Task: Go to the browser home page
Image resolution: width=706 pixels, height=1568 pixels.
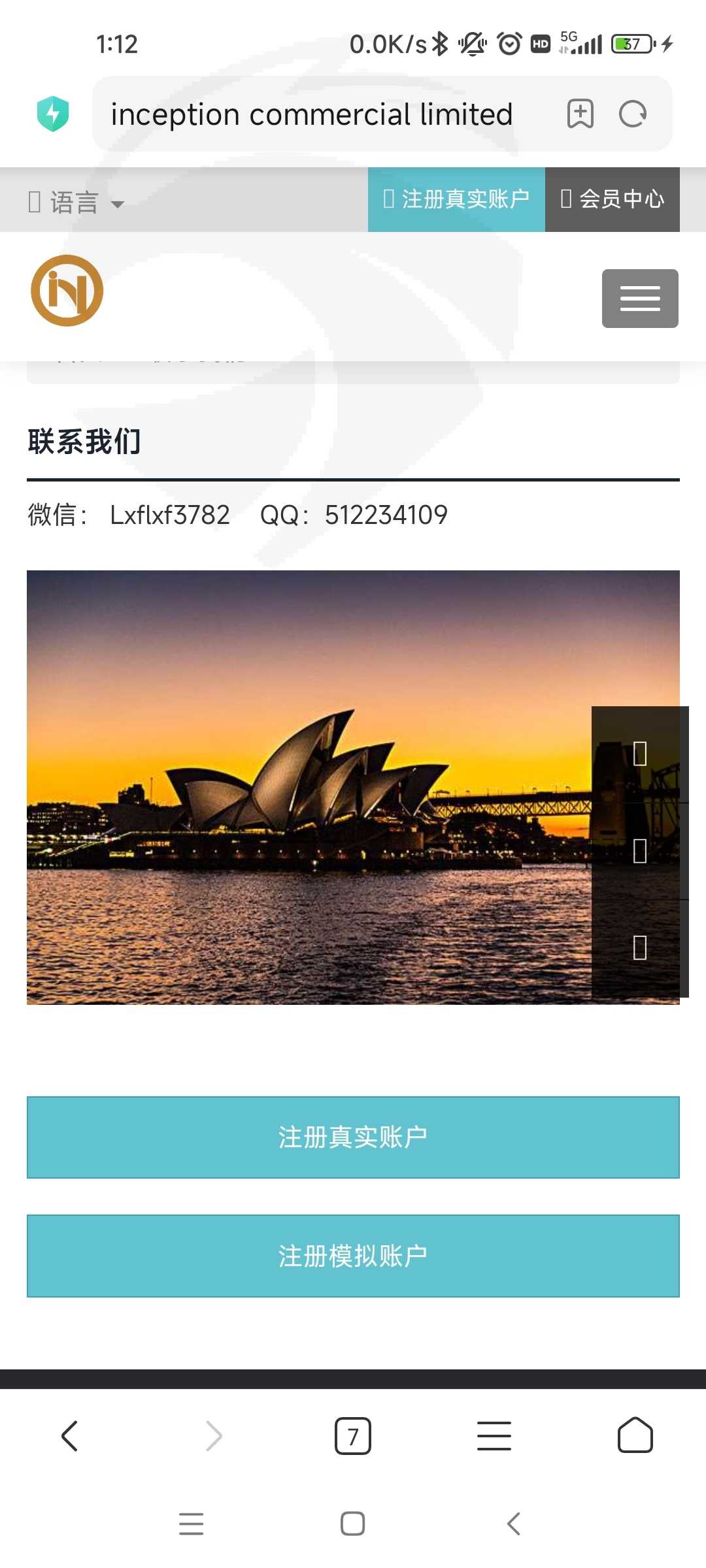Action: pyautogui.click(x=635, y=1435)
